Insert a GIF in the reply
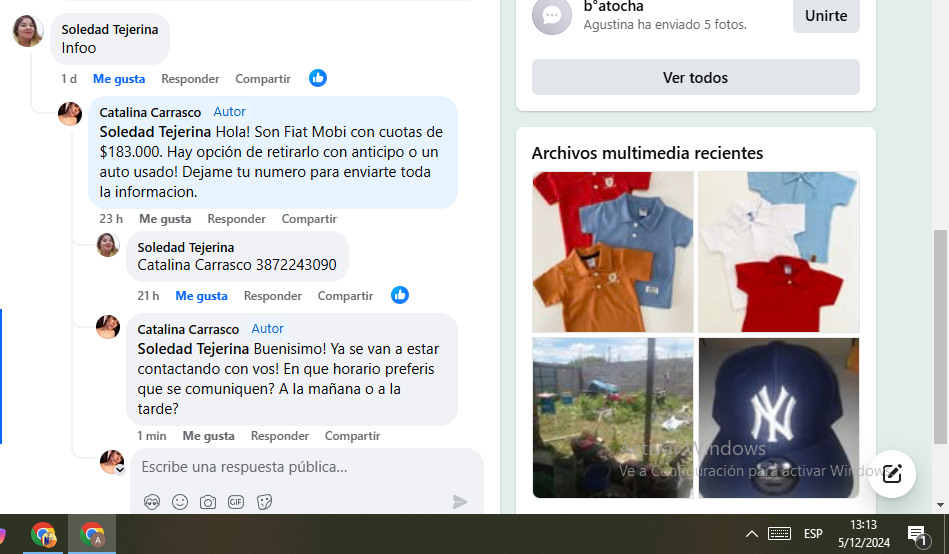Viewport: 949px width, 554px height. pyautogui.click(x=236, y=502)
